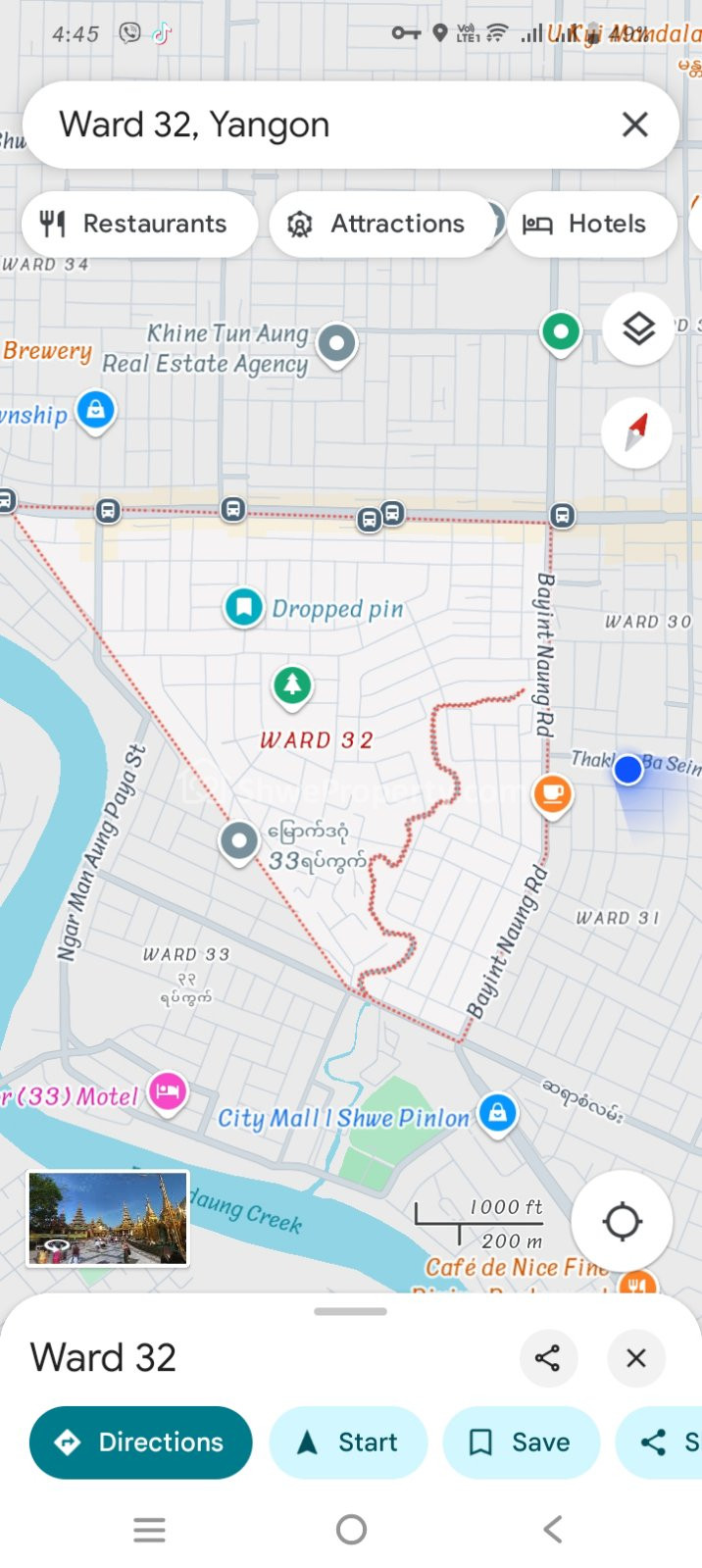This screenshot has height=1568, width=702.
Task: Open the City Mall Shwe Pinlon pin
Action: [x=497, y=1113]
